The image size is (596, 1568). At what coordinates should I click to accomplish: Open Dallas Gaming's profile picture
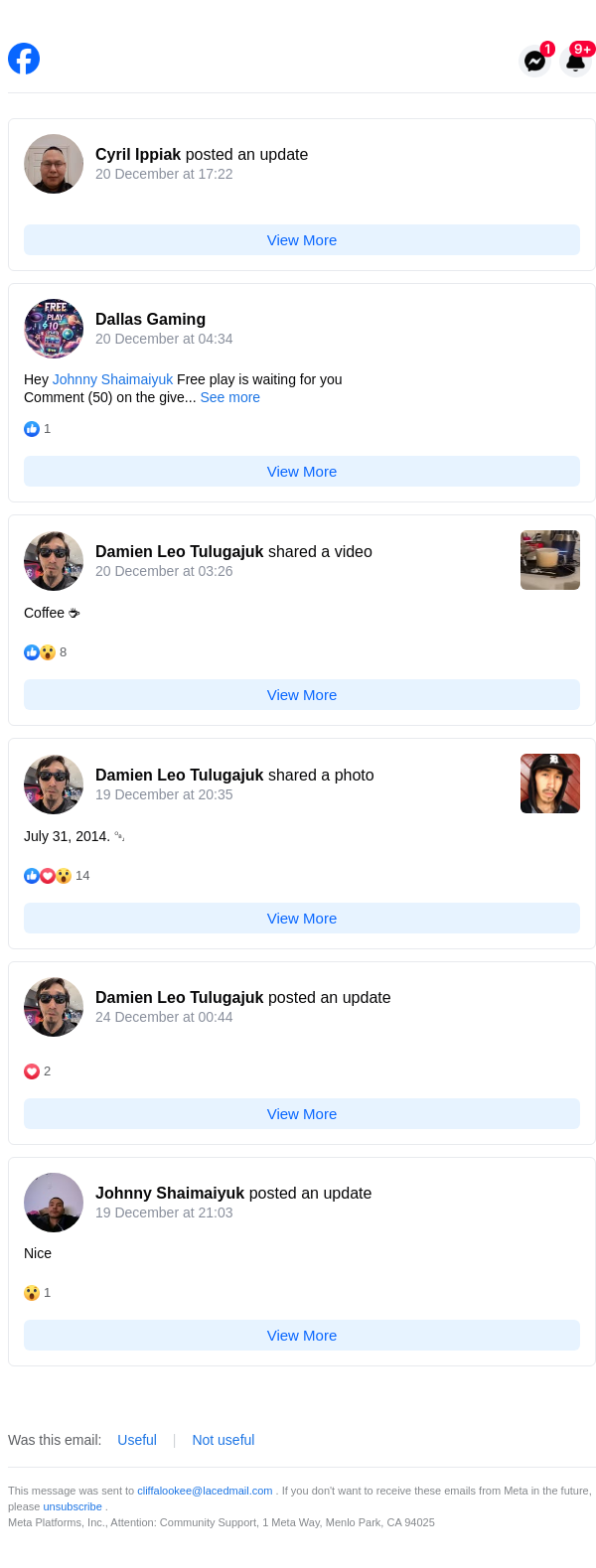(54, 329)
